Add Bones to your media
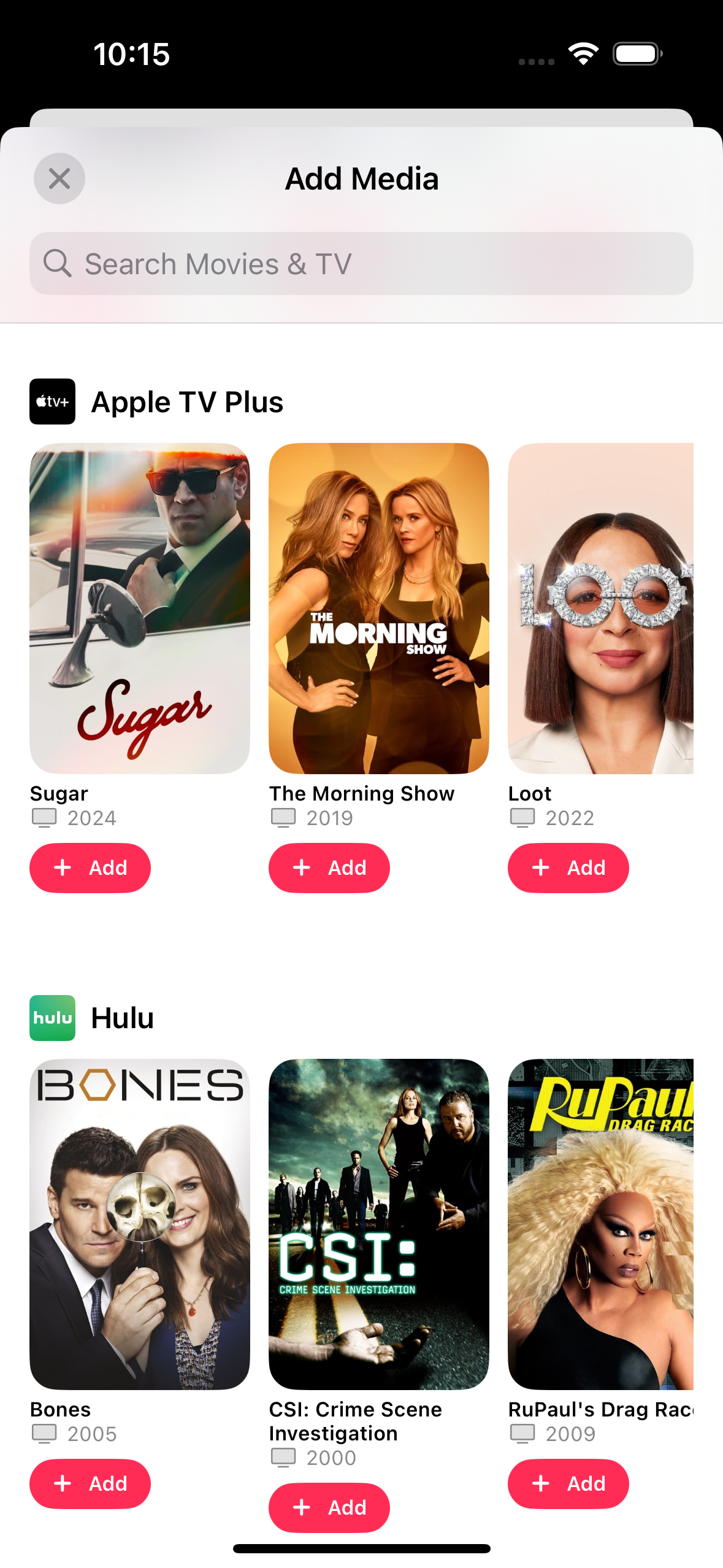723x1568 pixels. [x=90, y=1483]
